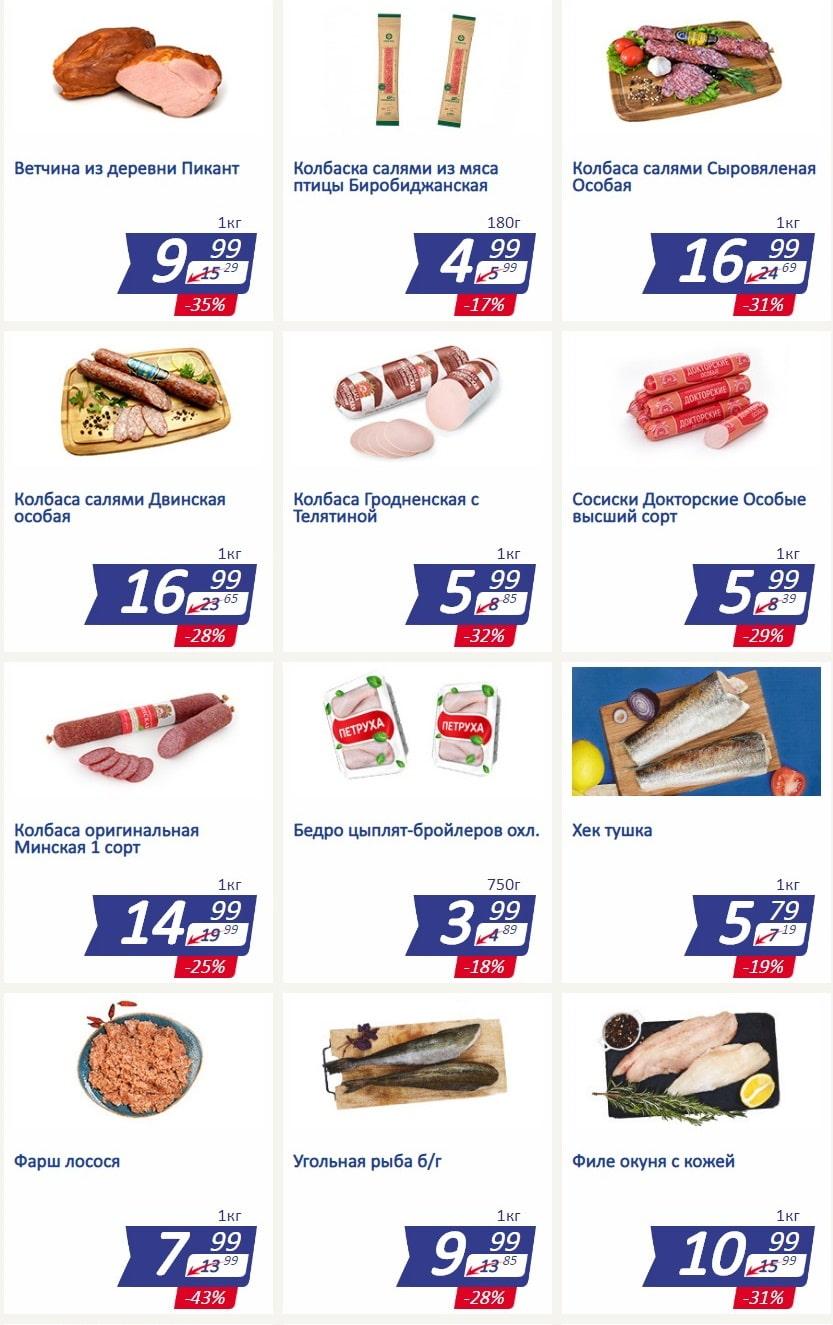Viewport: 833px width, 1325px height.
Task: Select Филе окуня с кожей product
Action: pos(653,1161)
